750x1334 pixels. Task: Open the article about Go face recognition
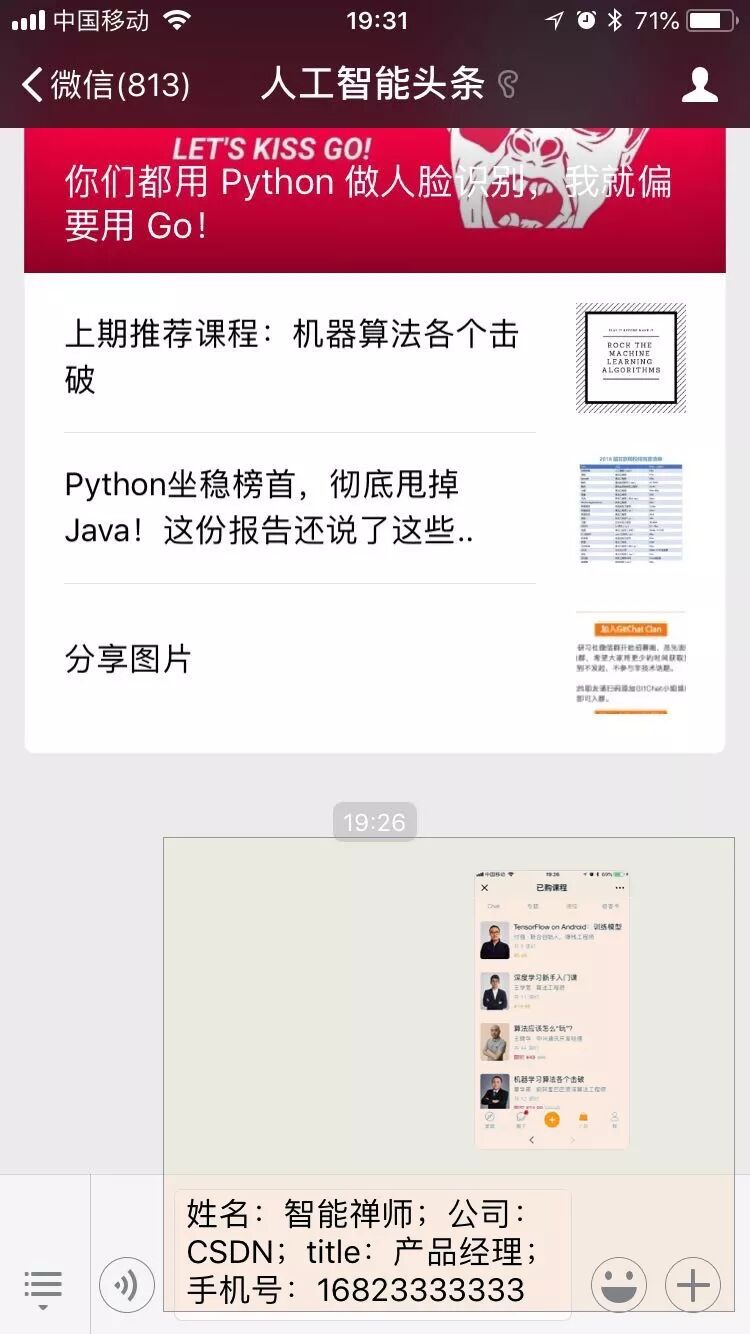pos(374,200)
